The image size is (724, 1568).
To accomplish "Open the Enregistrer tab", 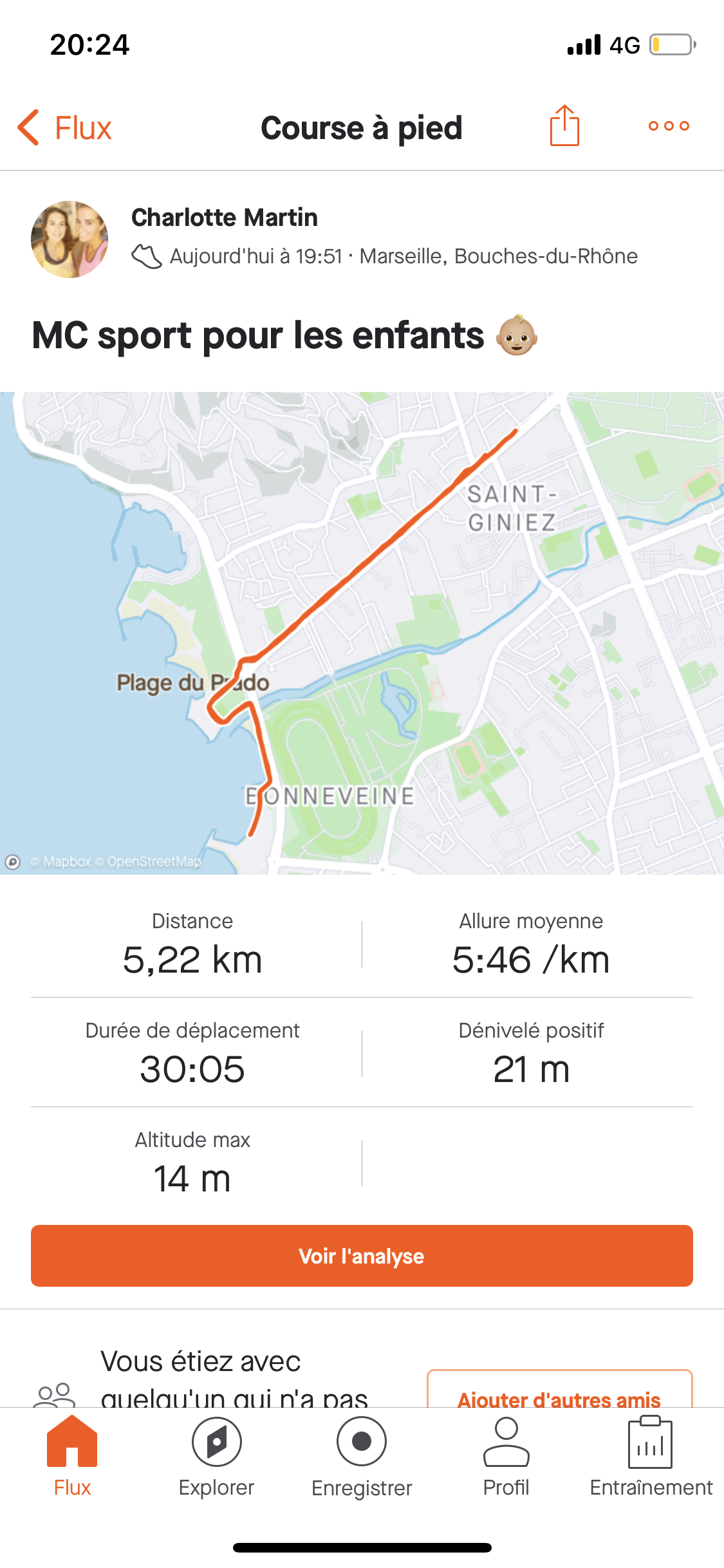I will 362,1458.
